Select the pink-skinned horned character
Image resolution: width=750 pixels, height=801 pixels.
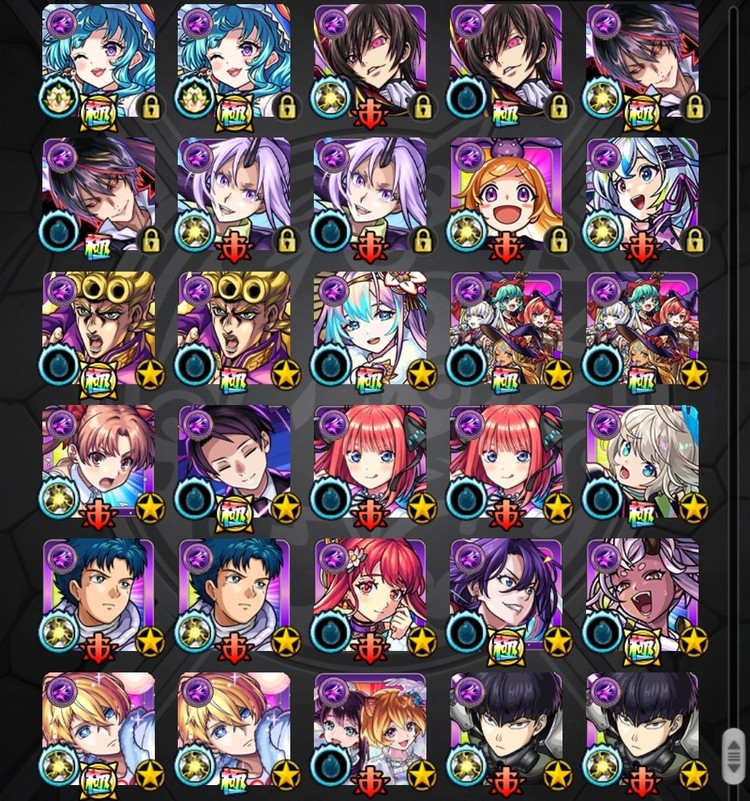(641, 594)
